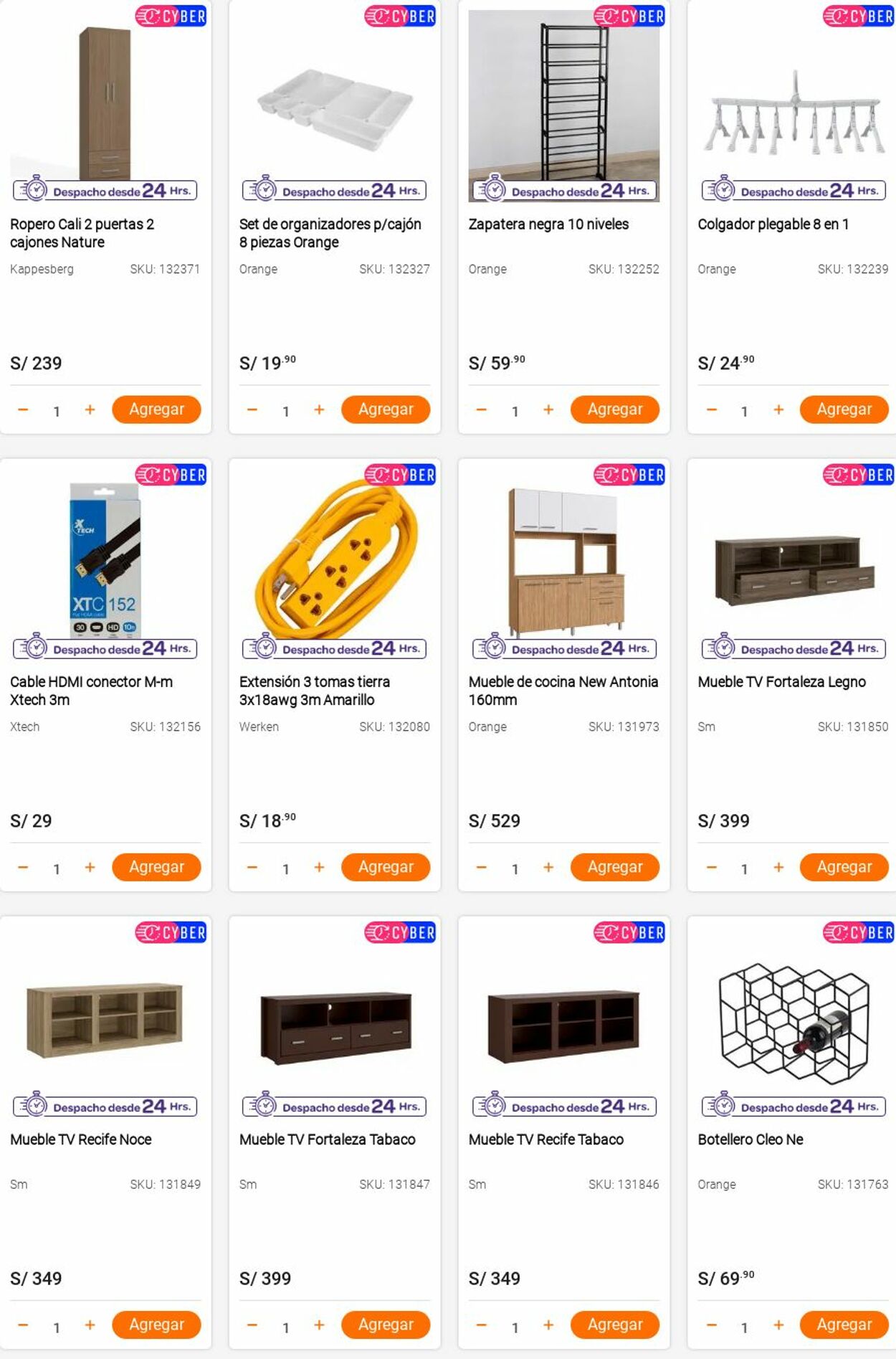The image size is (896, 1359).
Task: Add Set de organizadores 8 piezas to cart
Action: (386, 409)
